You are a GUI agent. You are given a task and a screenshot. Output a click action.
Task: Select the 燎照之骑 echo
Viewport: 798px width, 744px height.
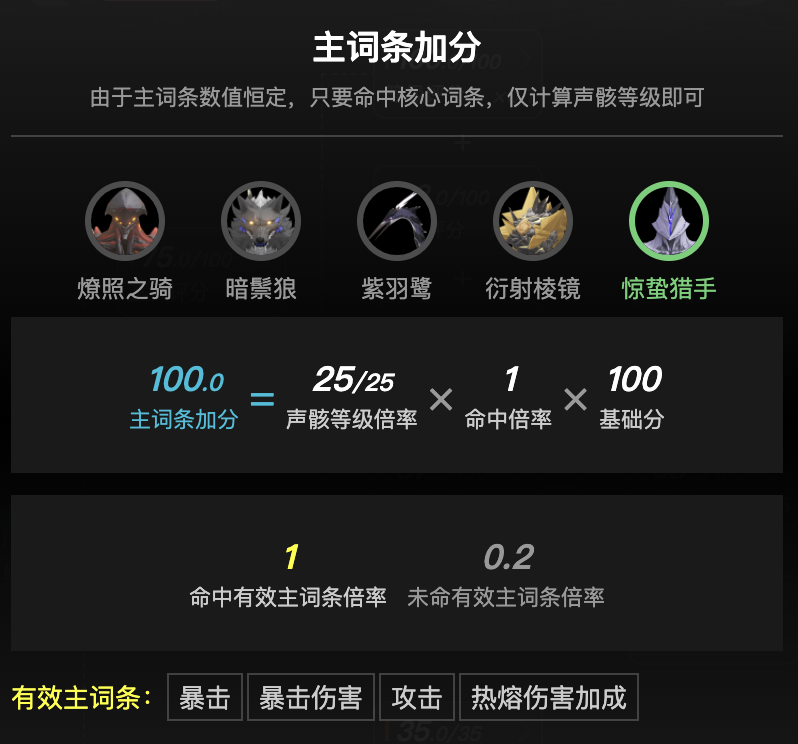[125, 221]
